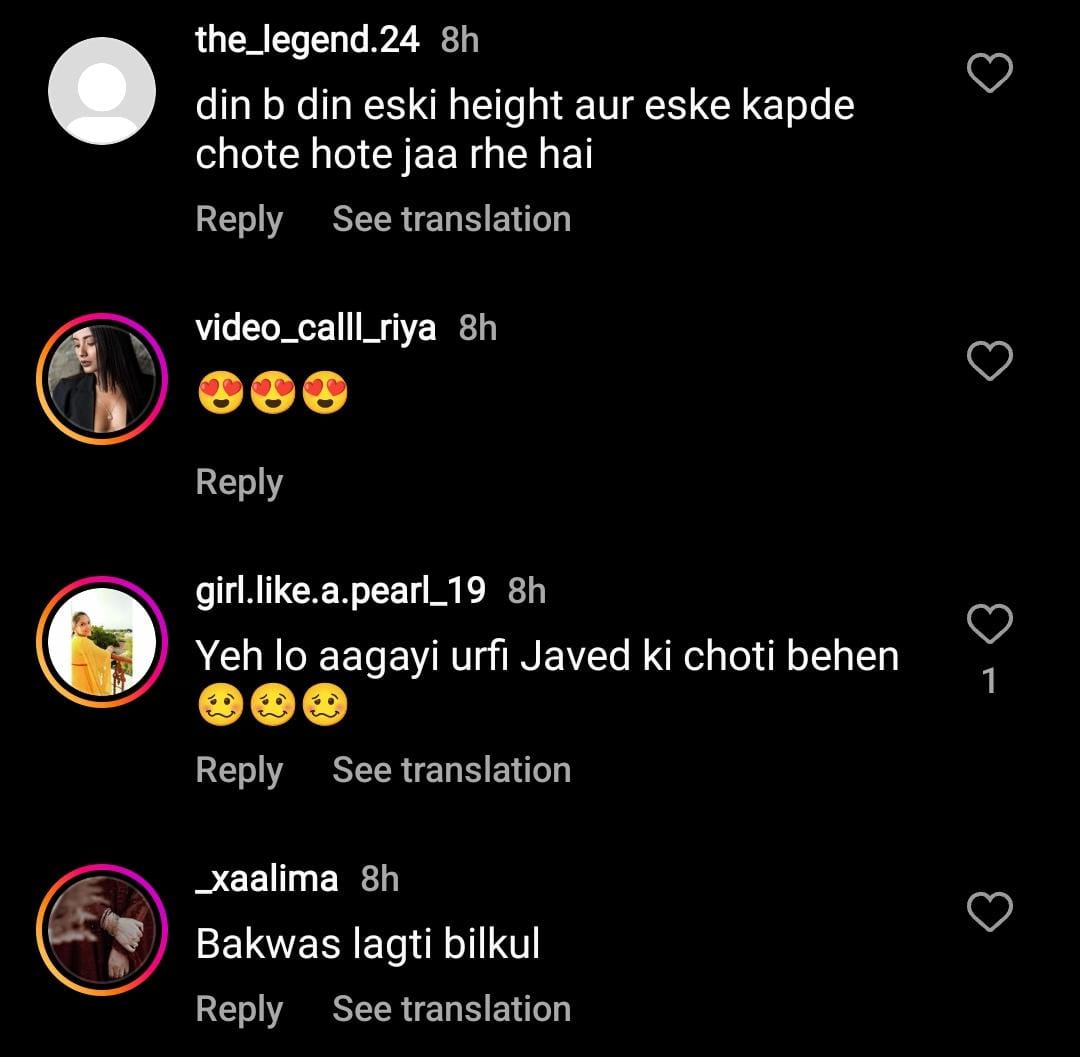1080x1057 pixels.
Task: See translation of girl.like.a.pearl_19's comment
Action: pyautogui.click(x=451, y=770)
